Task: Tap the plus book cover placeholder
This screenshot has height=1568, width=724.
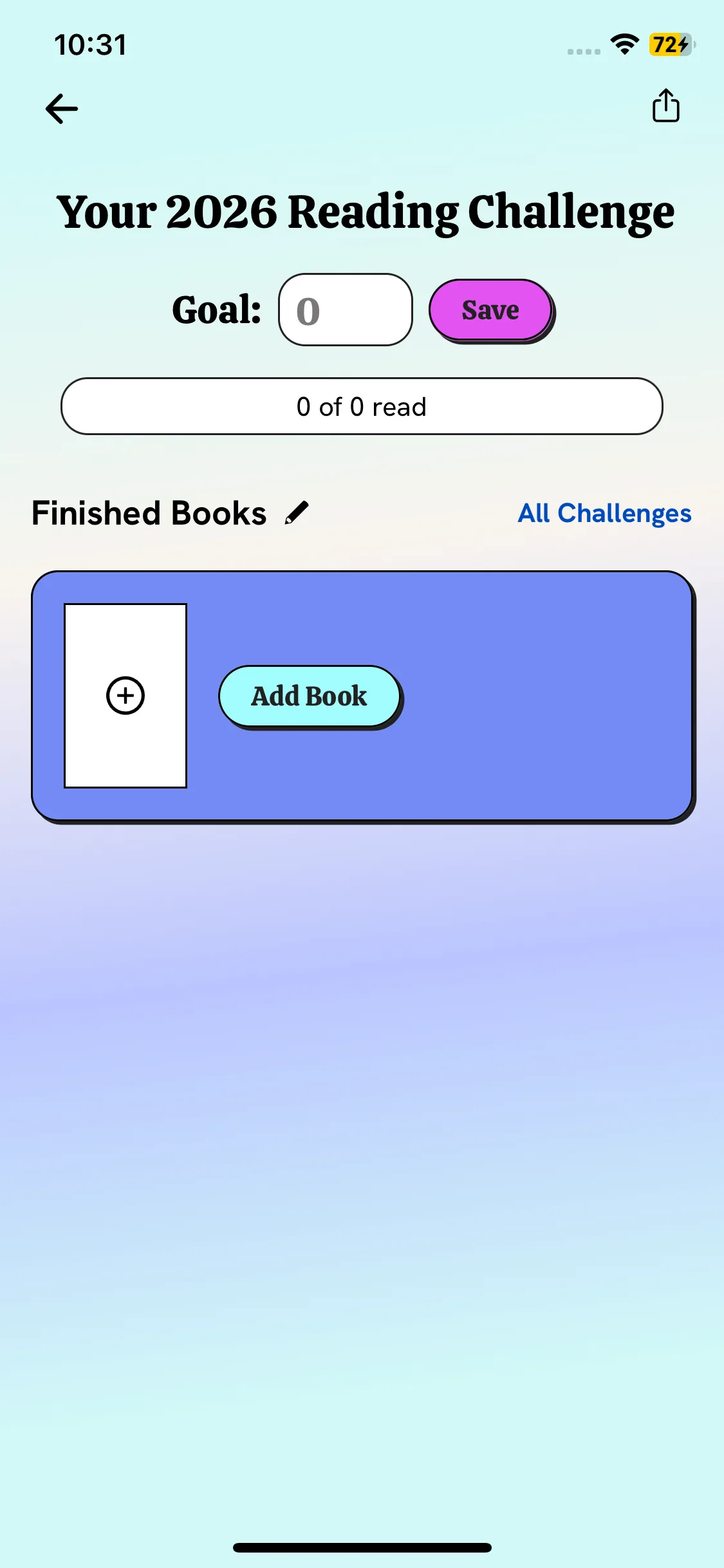Action: click(125, 695)
